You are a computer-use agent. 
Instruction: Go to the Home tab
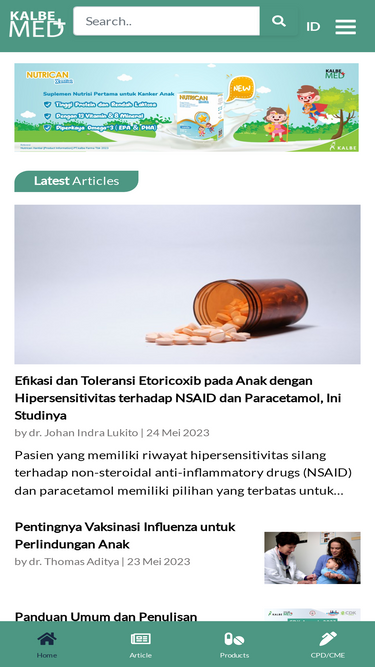click(47, 644)
